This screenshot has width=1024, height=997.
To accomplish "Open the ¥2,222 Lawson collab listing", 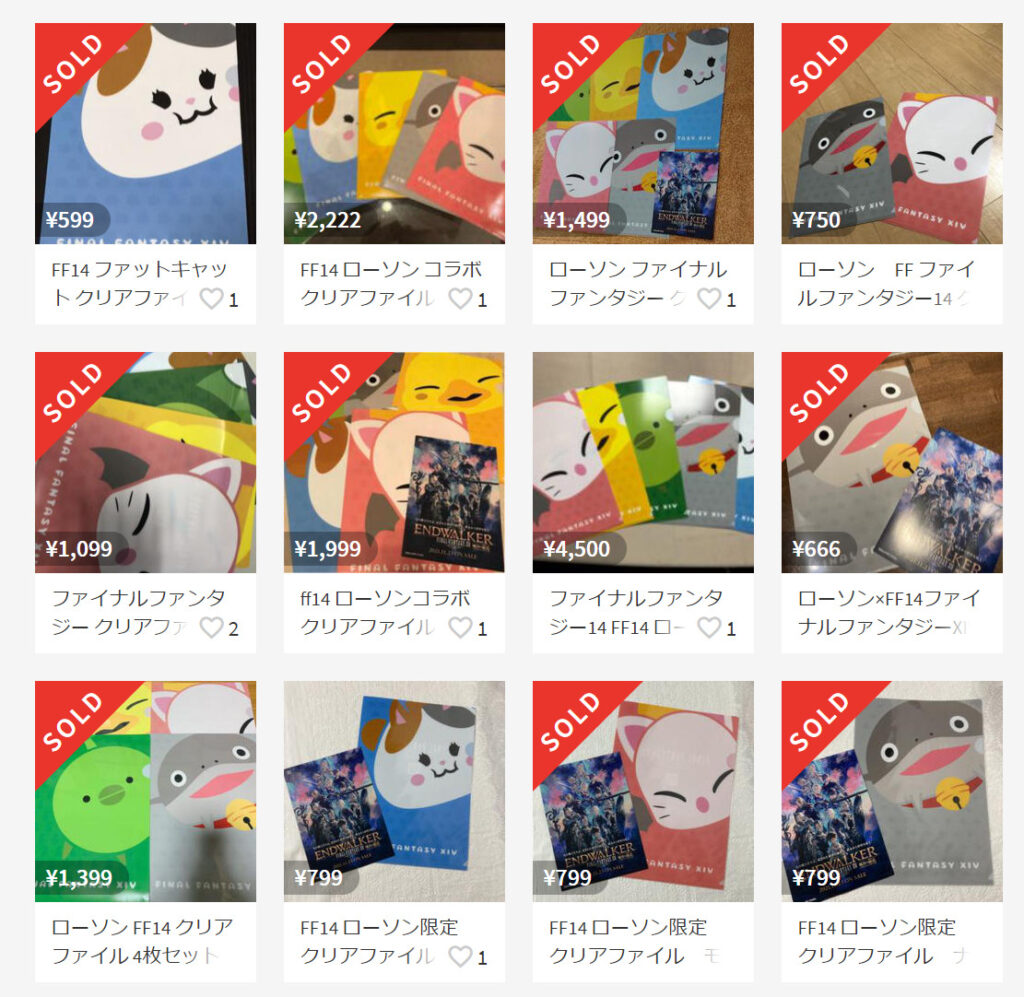I will coord(394,133).
